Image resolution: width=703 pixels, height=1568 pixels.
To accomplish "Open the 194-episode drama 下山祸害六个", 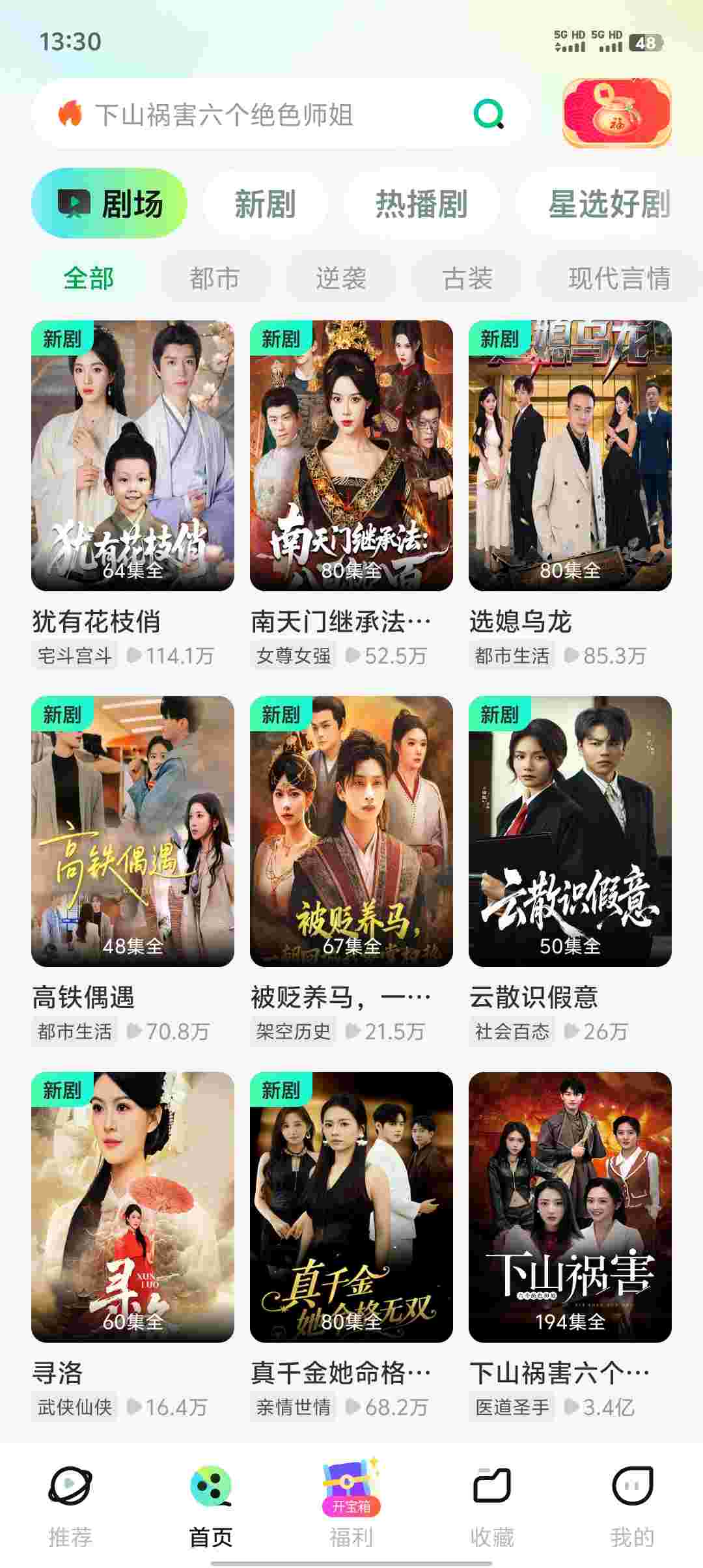I will click(x=570, y=1207).
